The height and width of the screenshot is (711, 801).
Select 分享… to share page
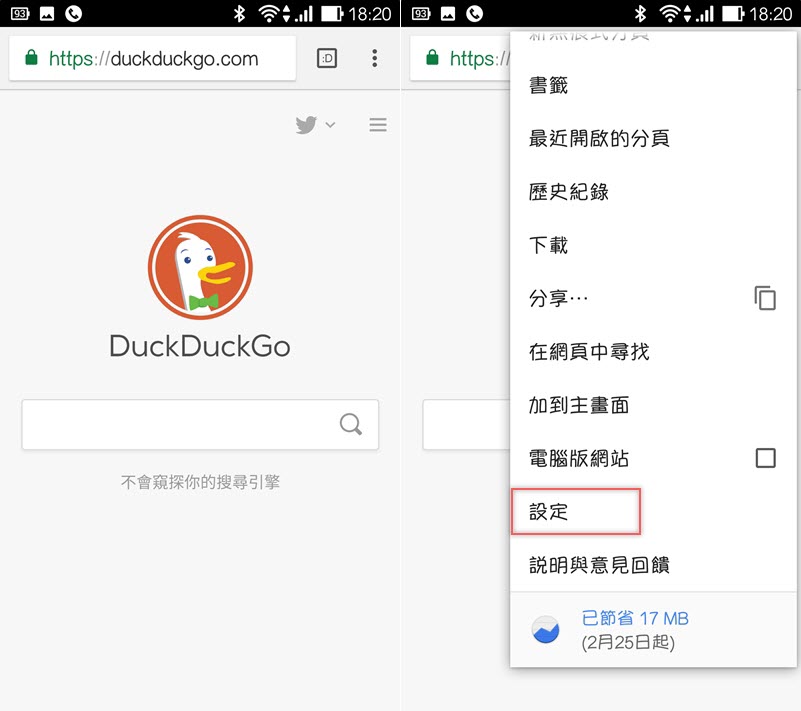(558, 298)
